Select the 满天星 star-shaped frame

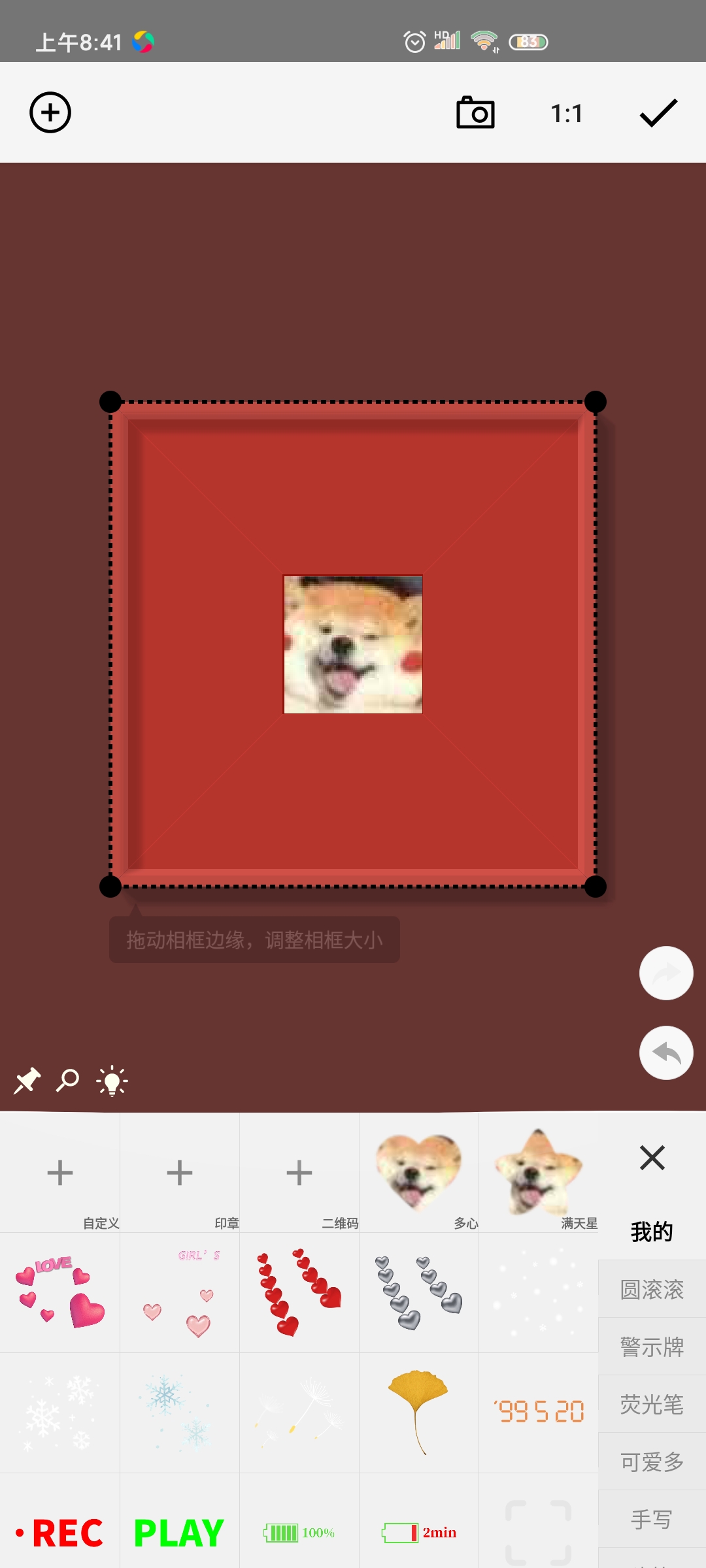coord(539,1173)
